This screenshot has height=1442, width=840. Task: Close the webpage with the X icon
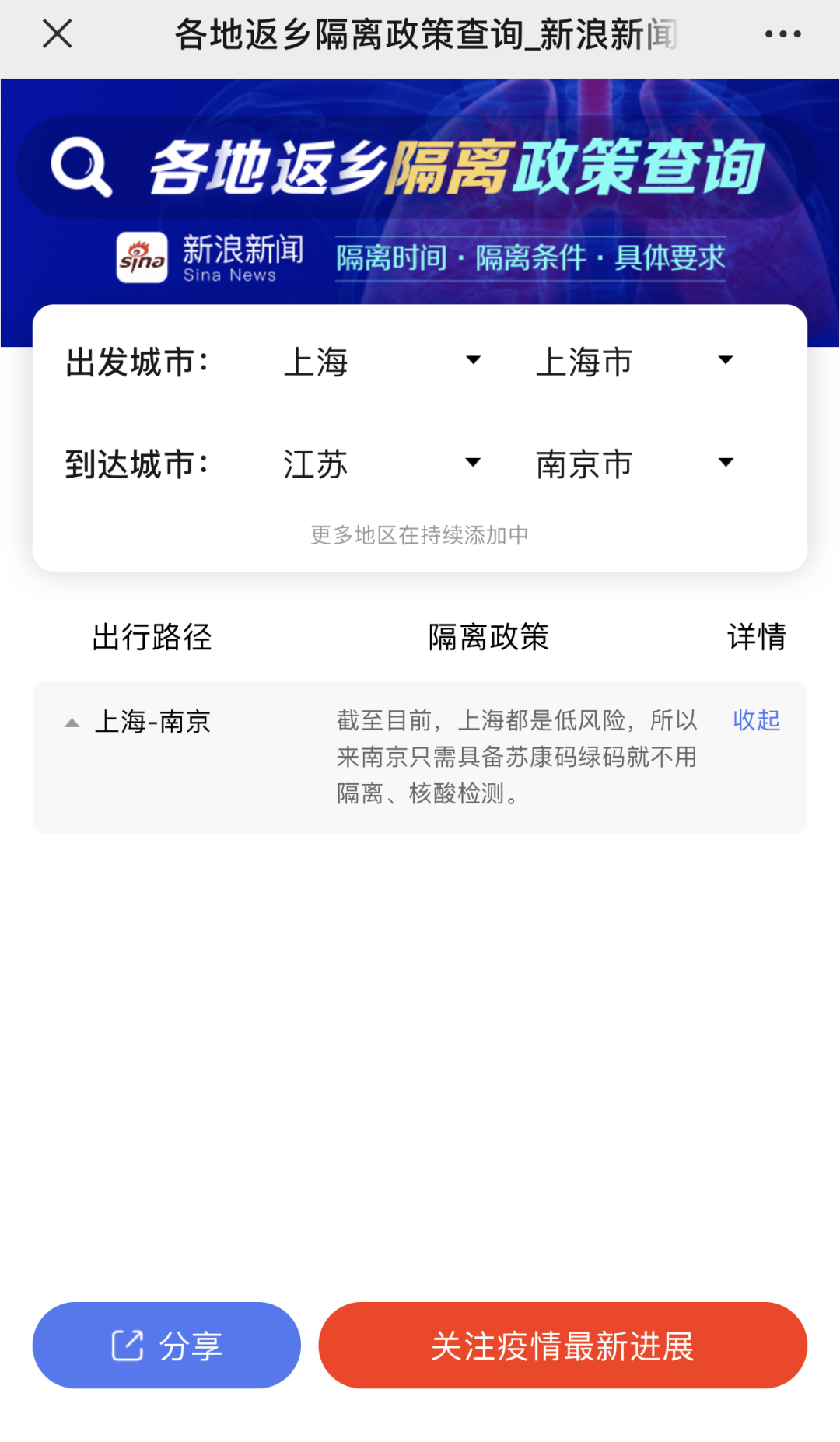tap(57, 33)
